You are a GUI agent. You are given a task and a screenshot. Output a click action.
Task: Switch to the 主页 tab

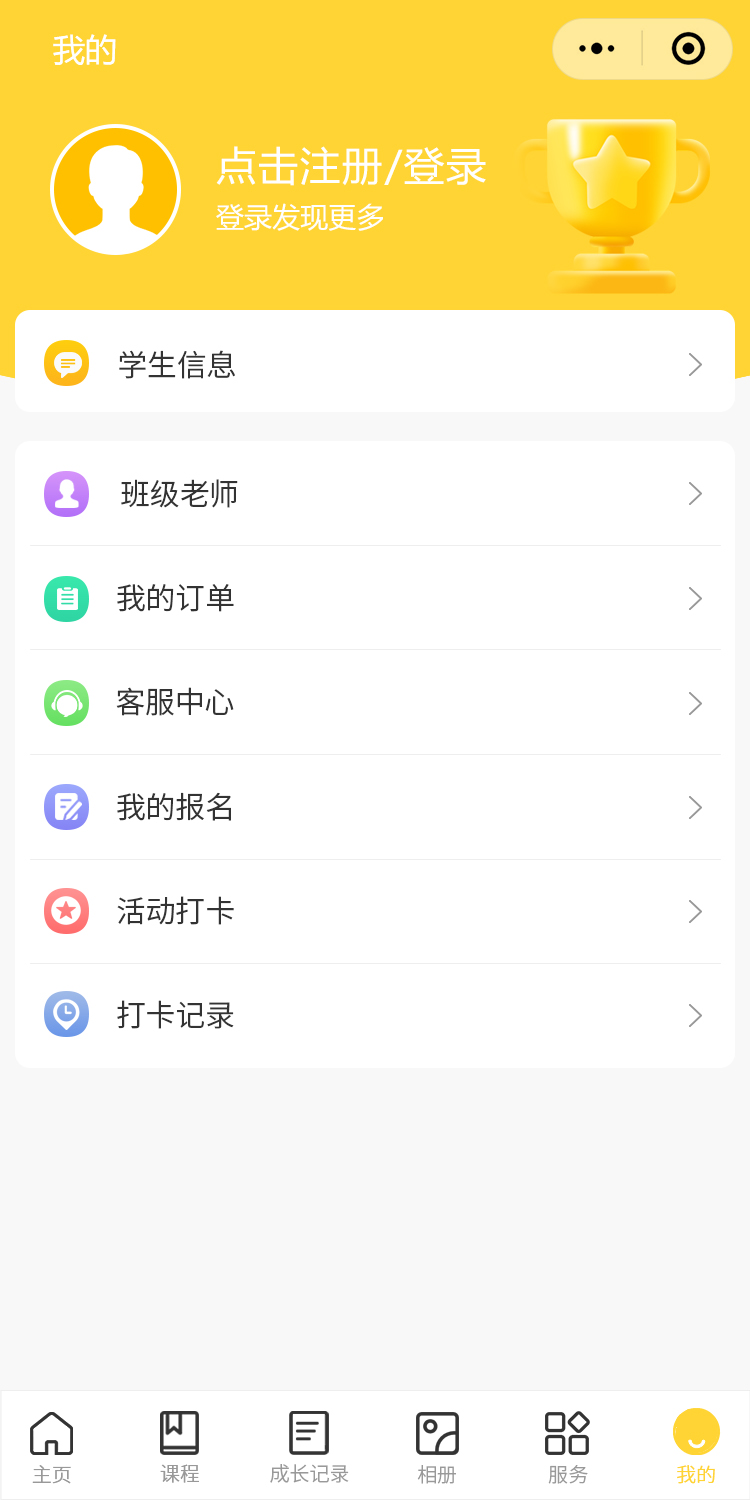point(52,1446)
